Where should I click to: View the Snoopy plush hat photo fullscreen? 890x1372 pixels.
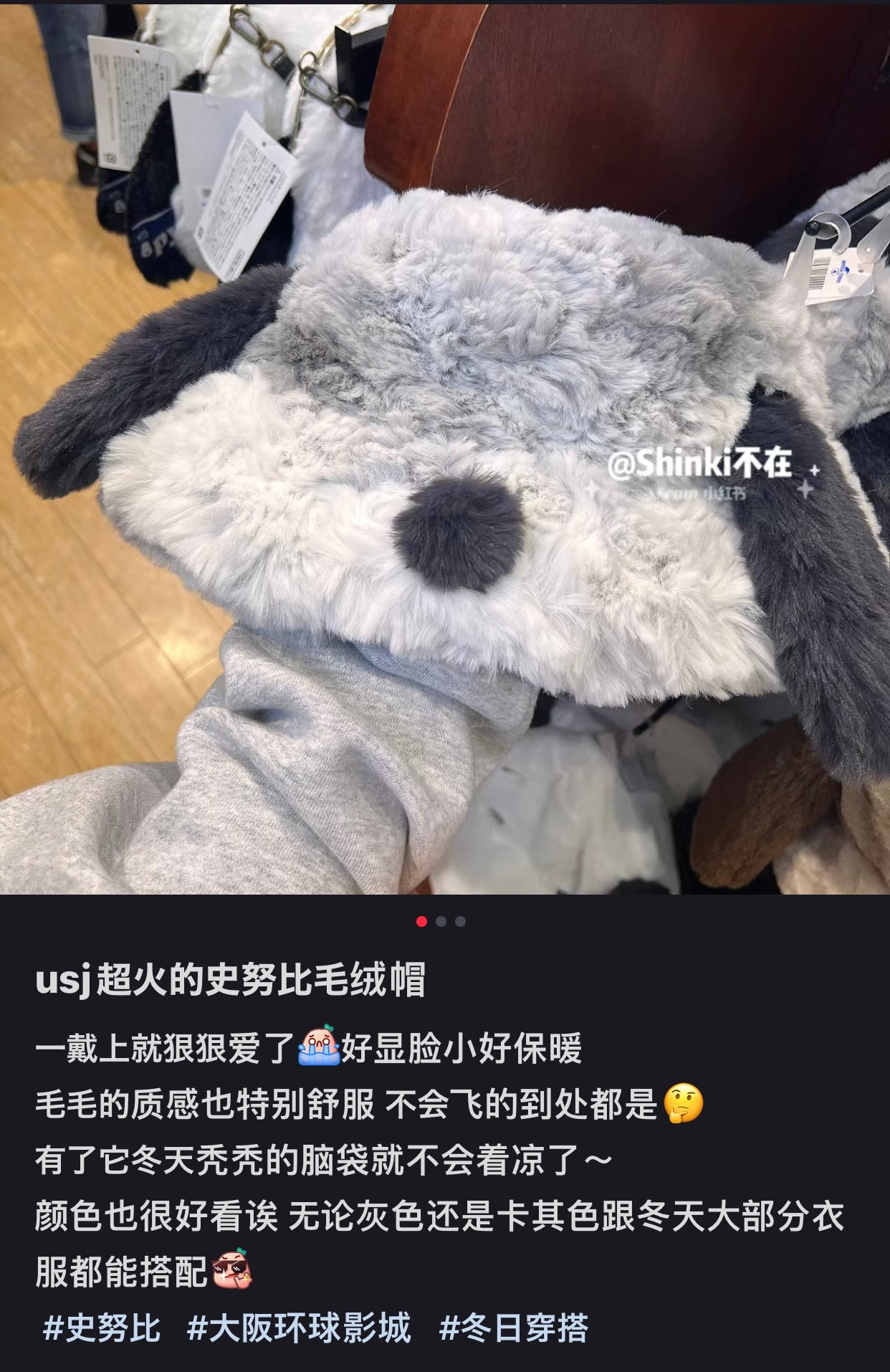click(x=444, y=444)
